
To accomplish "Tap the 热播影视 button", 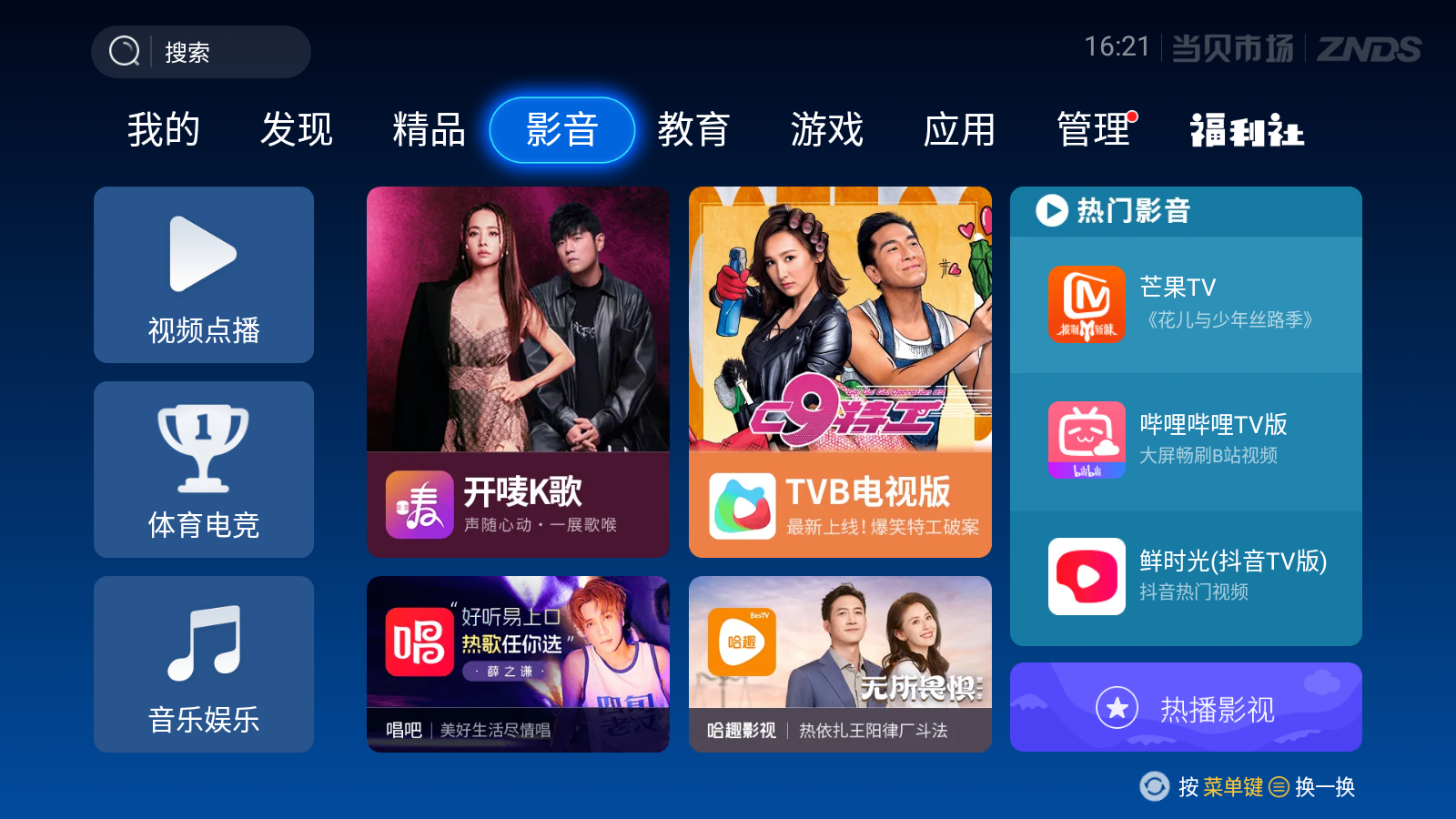I will pos(1186,708).
